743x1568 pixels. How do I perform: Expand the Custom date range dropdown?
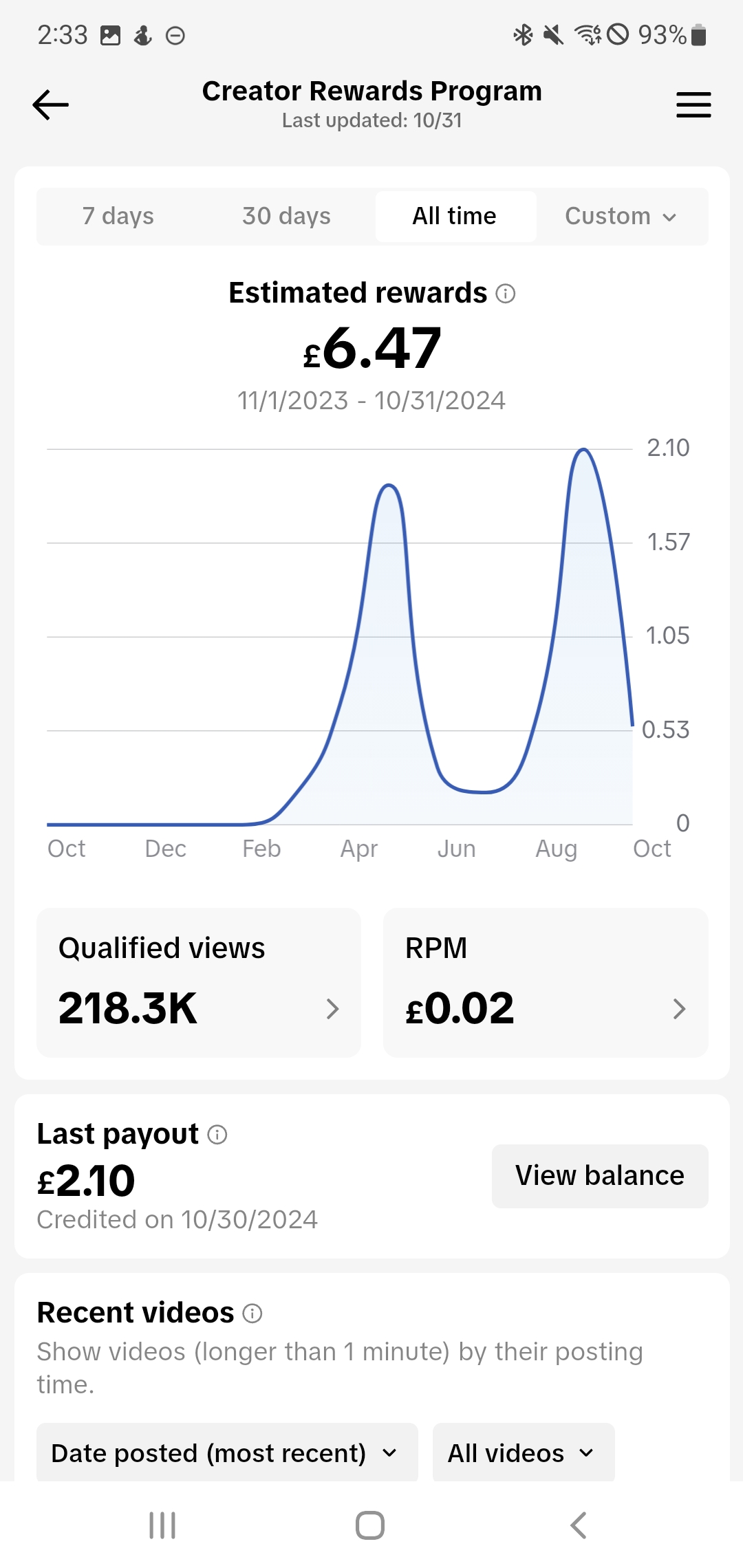pyautogui.click(x=621, y=216)
